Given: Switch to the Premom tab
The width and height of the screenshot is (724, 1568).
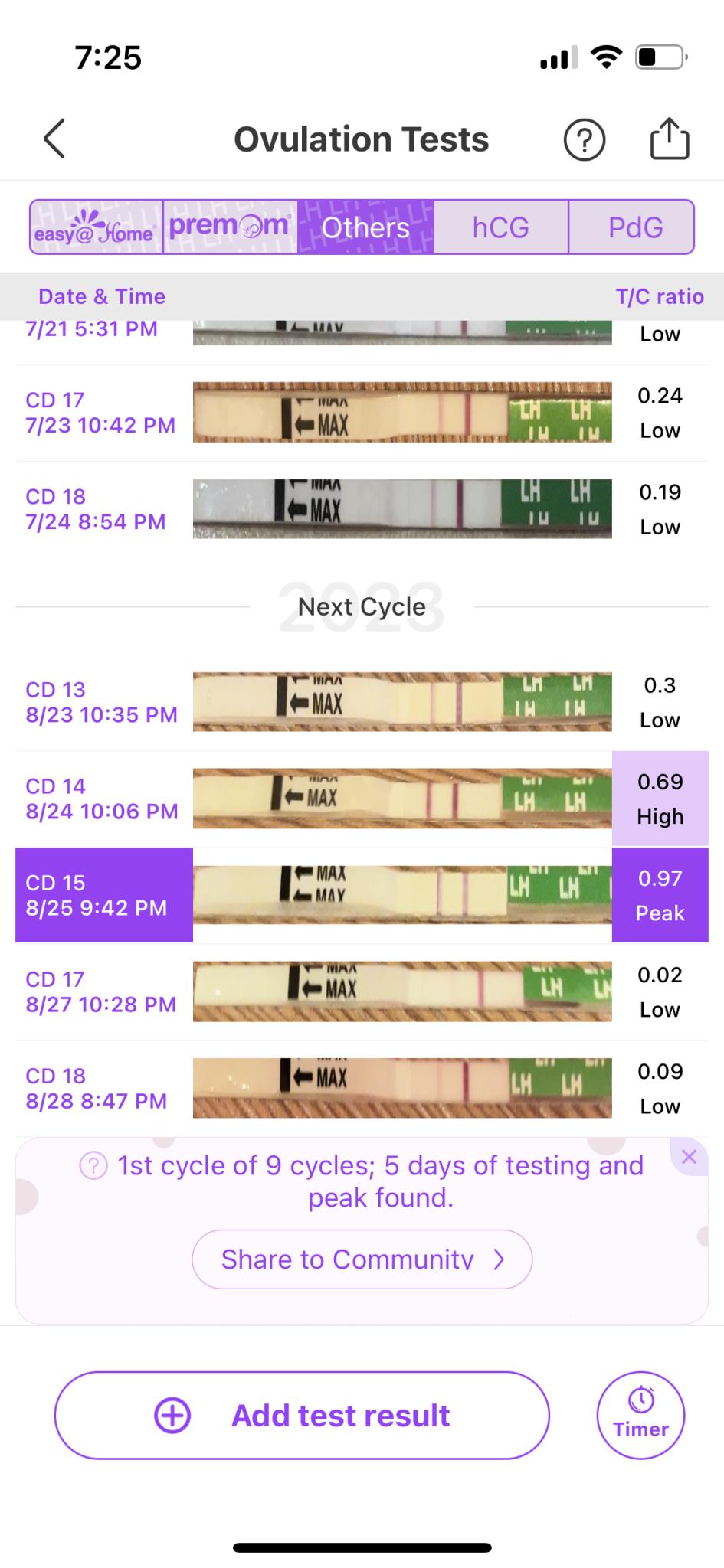Looking at the screenshot, I should (230, 227).
